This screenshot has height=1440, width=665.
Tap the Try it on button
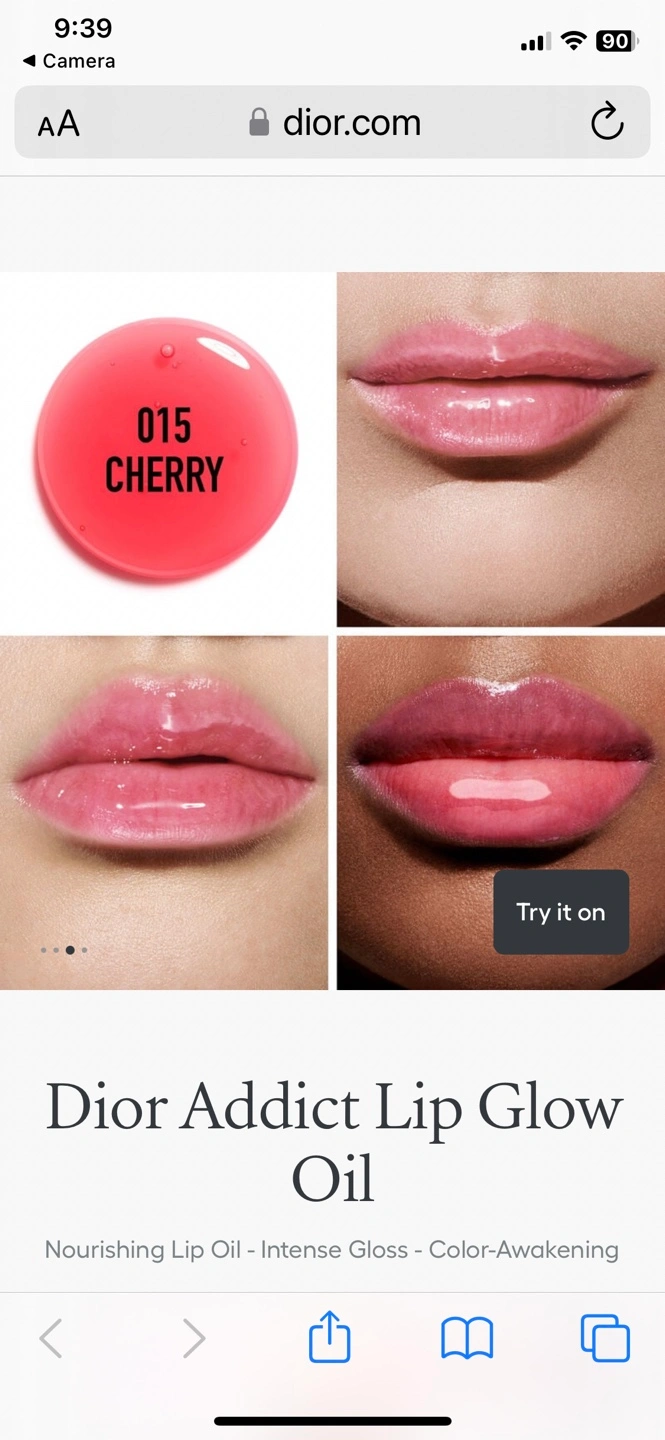[x=561, y=912]
